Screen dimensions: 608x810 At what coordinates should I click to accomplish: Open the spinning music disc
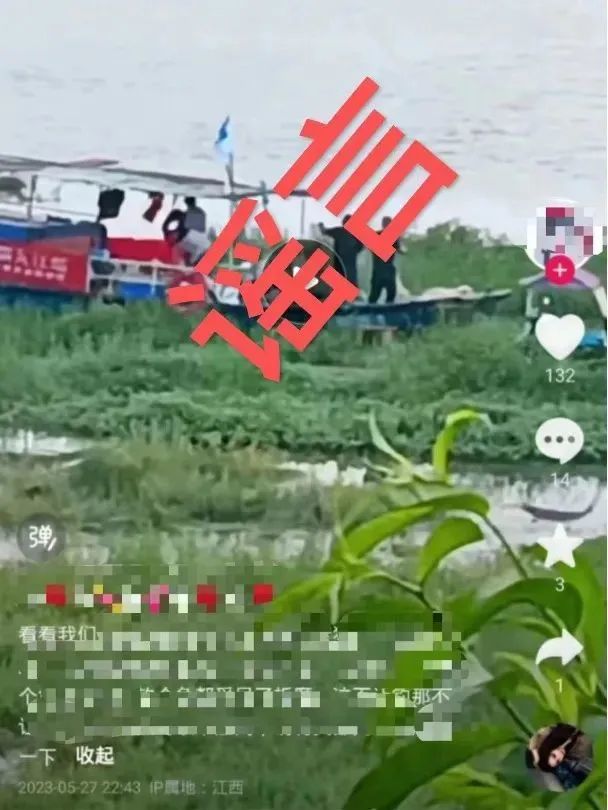click(x=562, y=757)
